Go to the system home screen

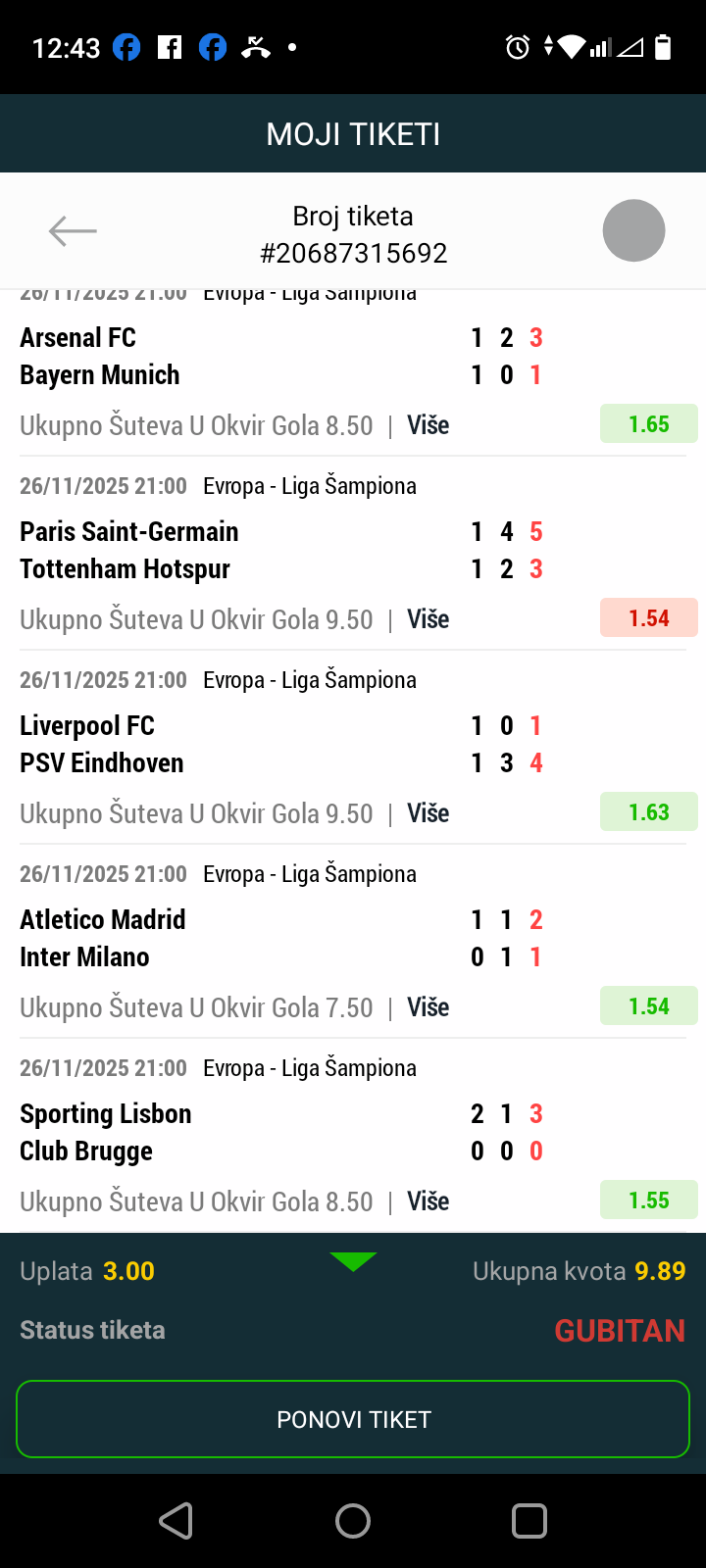pyautogui.click(x=353, y=1521)
